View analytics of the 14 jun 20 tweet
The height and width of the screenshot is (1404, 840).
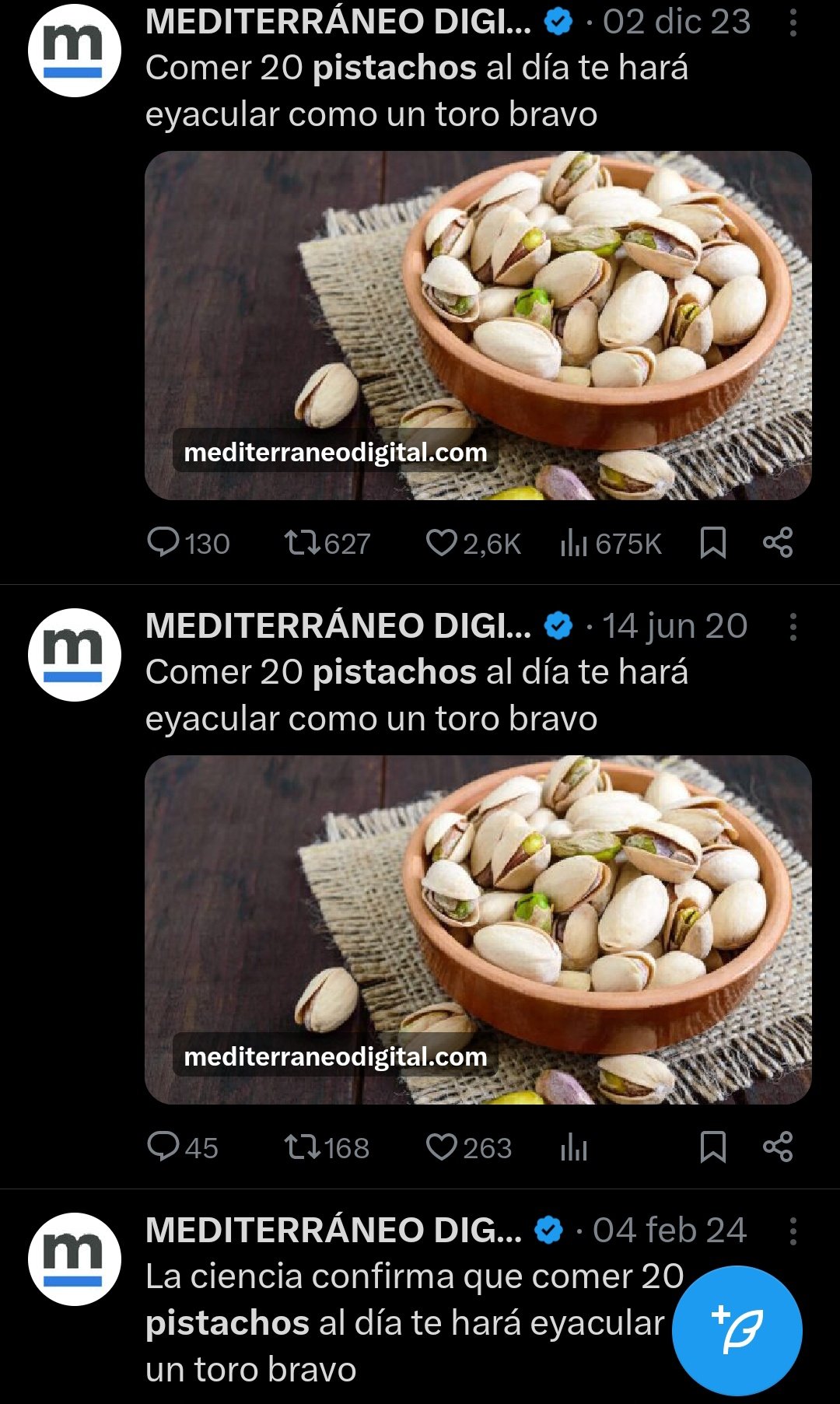(574, 1147)
